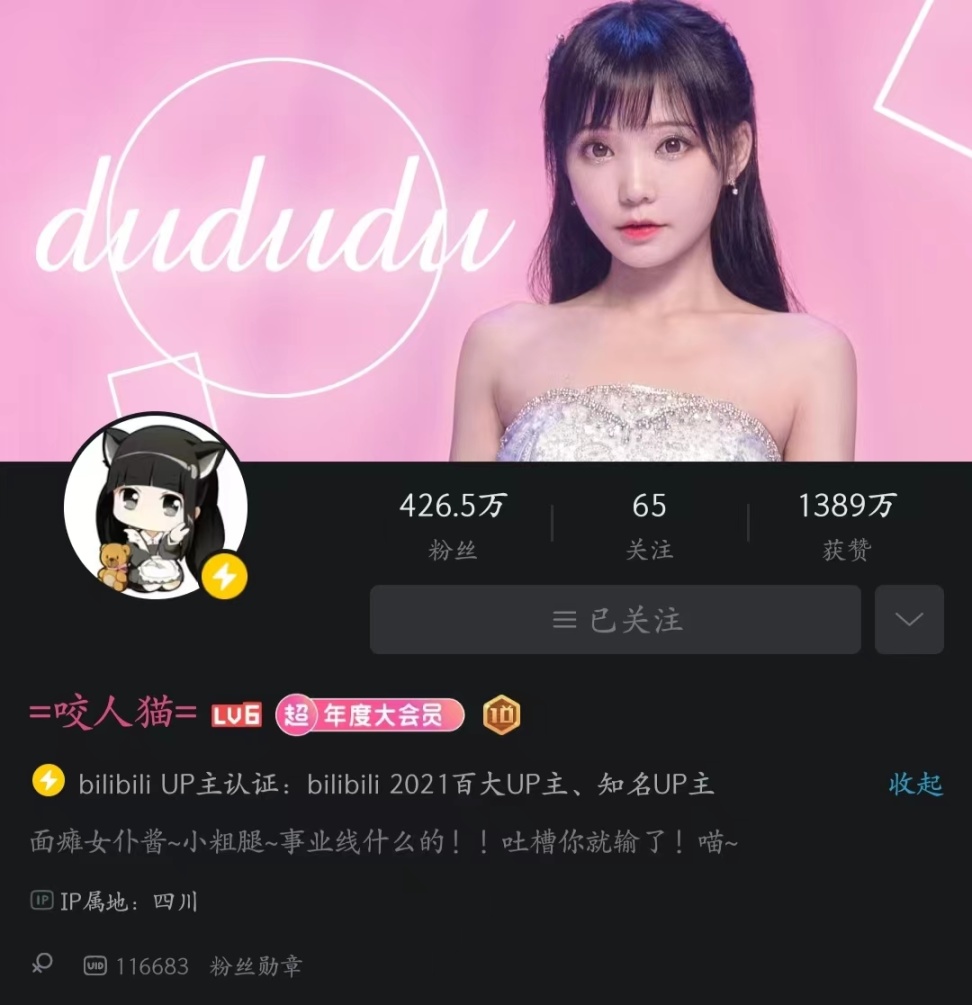The height and width of the screenshot is (1005, 972).
Task: Tap the LV6 level badge
Action: coord(236,716)
